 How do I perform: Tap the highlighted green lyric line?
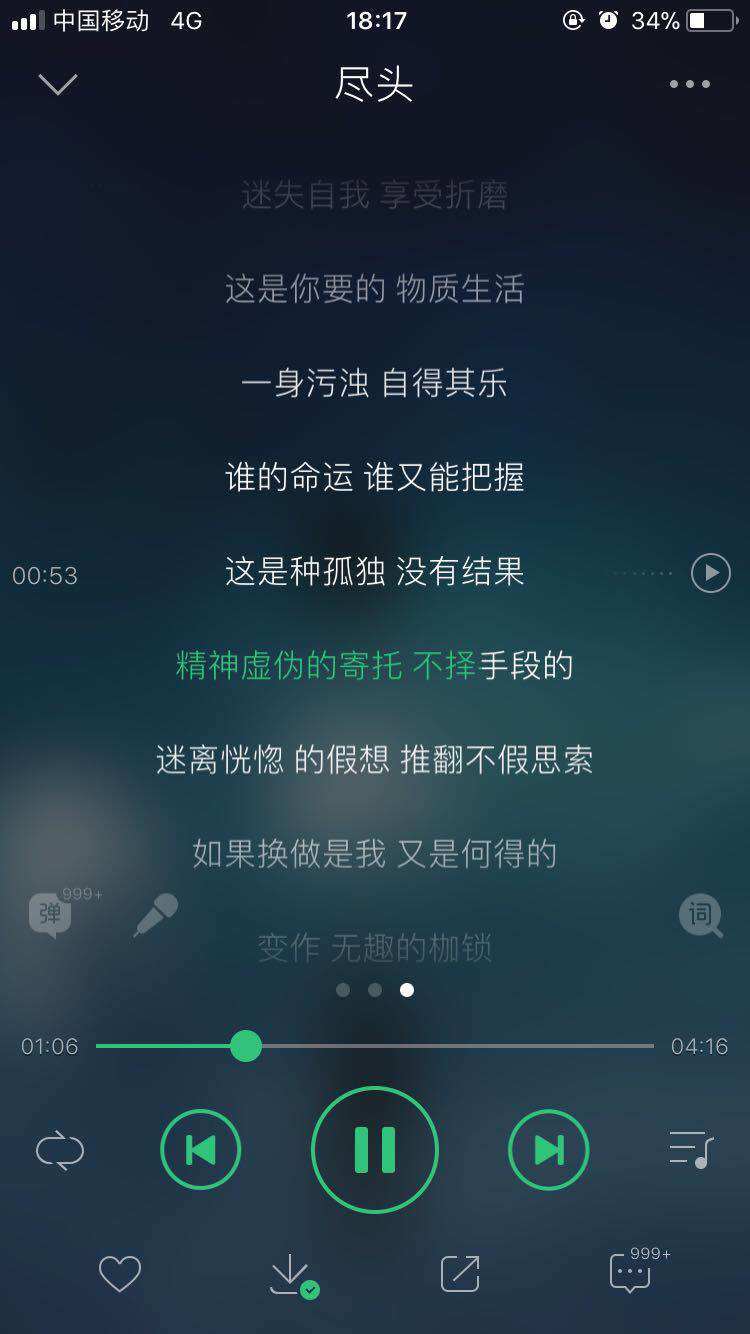tap(375, 664)
